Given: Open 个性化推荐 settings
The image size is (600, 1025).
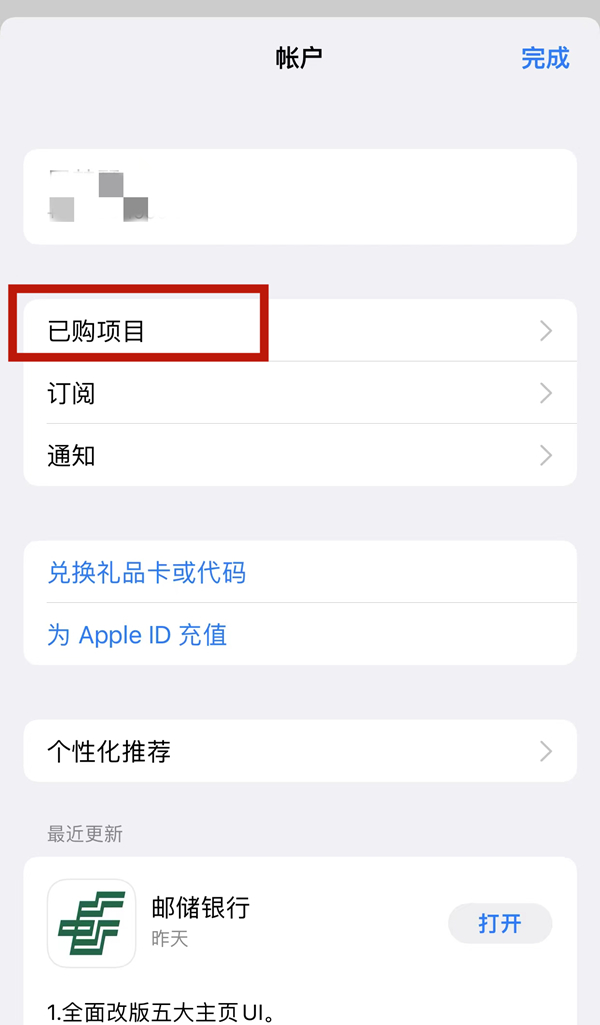Looking at the screenshot, I should click(x=300, y=751).
